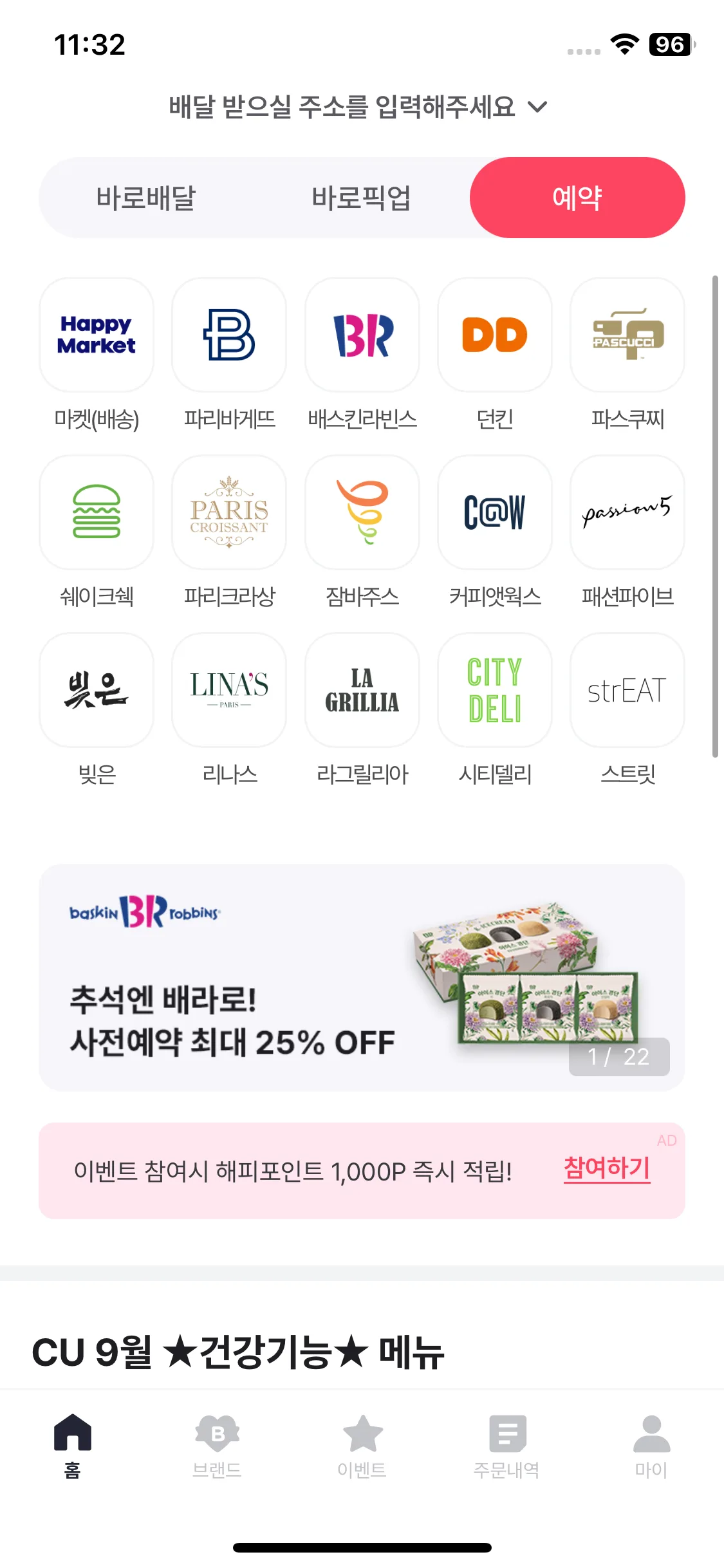Select the 던킨 brand
The width and height of the screenshot is (724, 1568).
tap(494, 335)
